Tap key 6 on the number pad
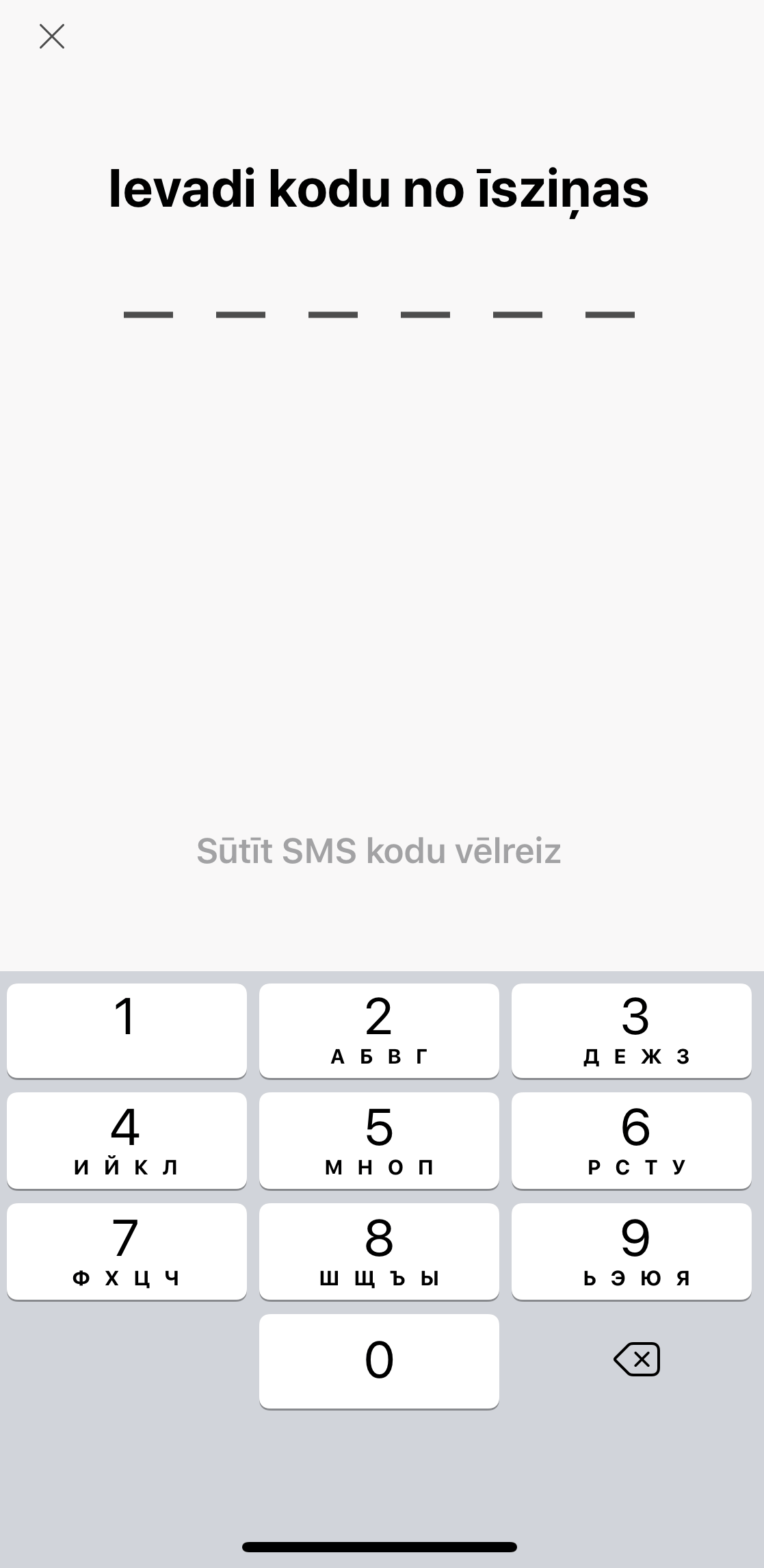The image size is (764, 1568). (631, 1141)
